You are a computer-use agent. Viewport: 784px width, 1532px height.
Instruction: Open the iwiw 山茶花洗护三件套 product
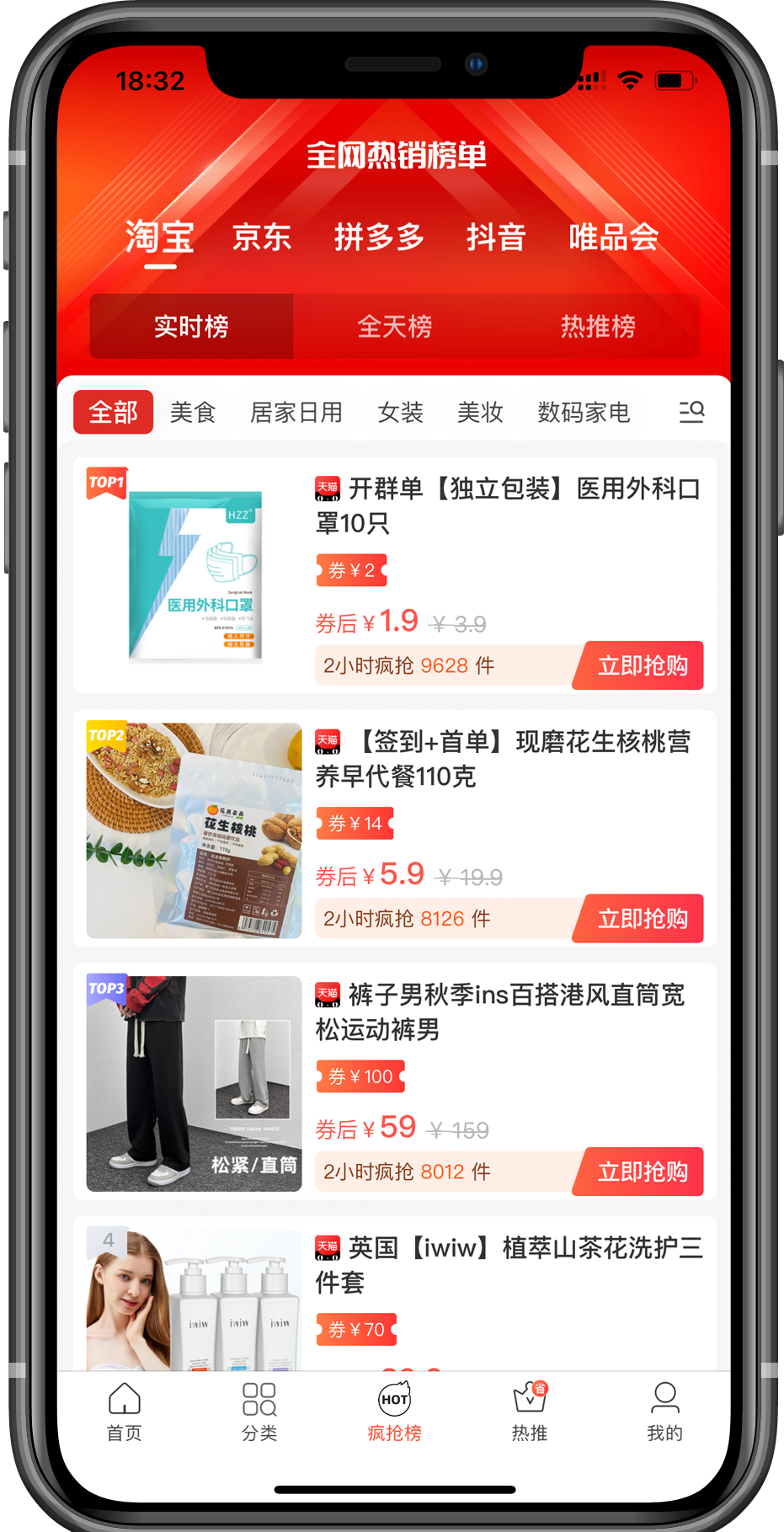508,1263
